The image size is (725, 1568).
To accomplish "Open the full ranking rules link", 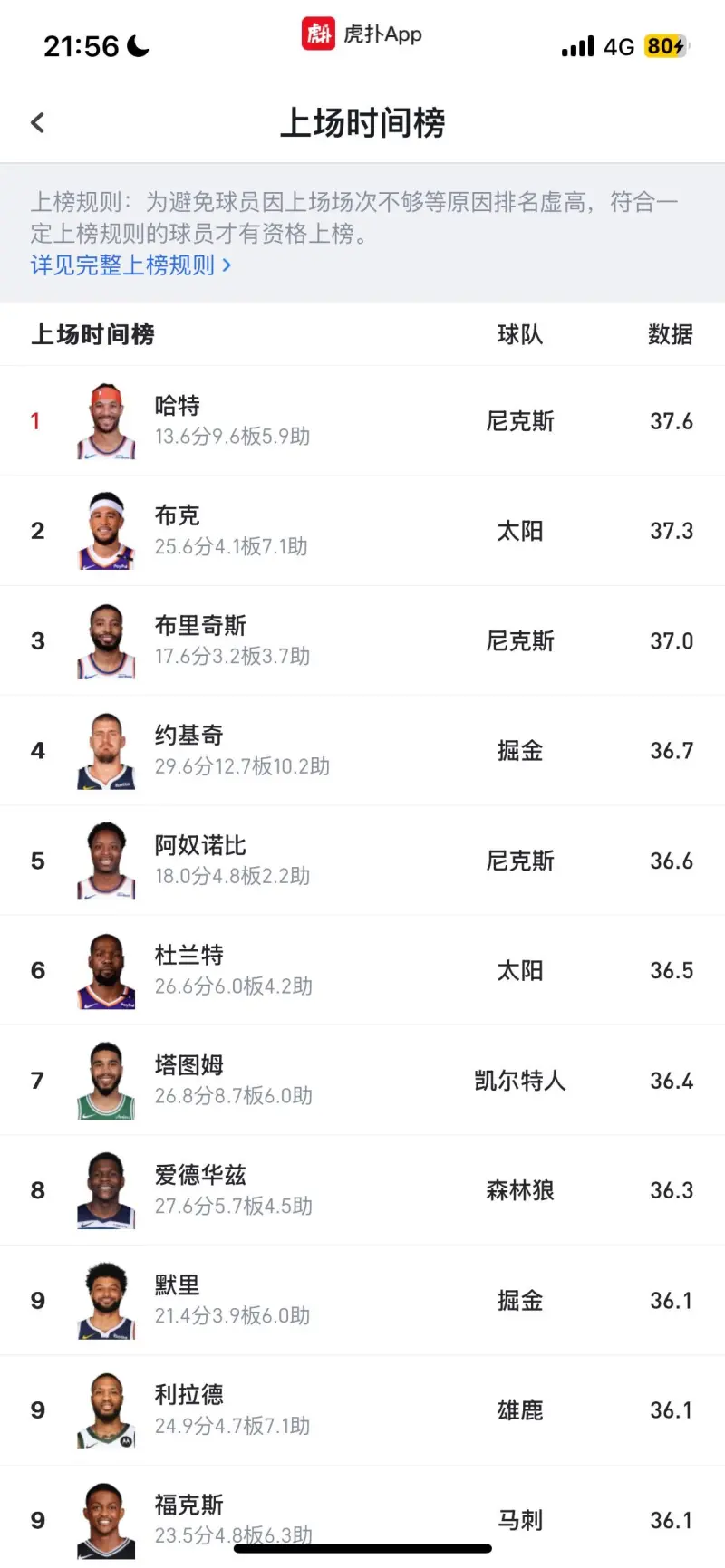I will [130, 265].
